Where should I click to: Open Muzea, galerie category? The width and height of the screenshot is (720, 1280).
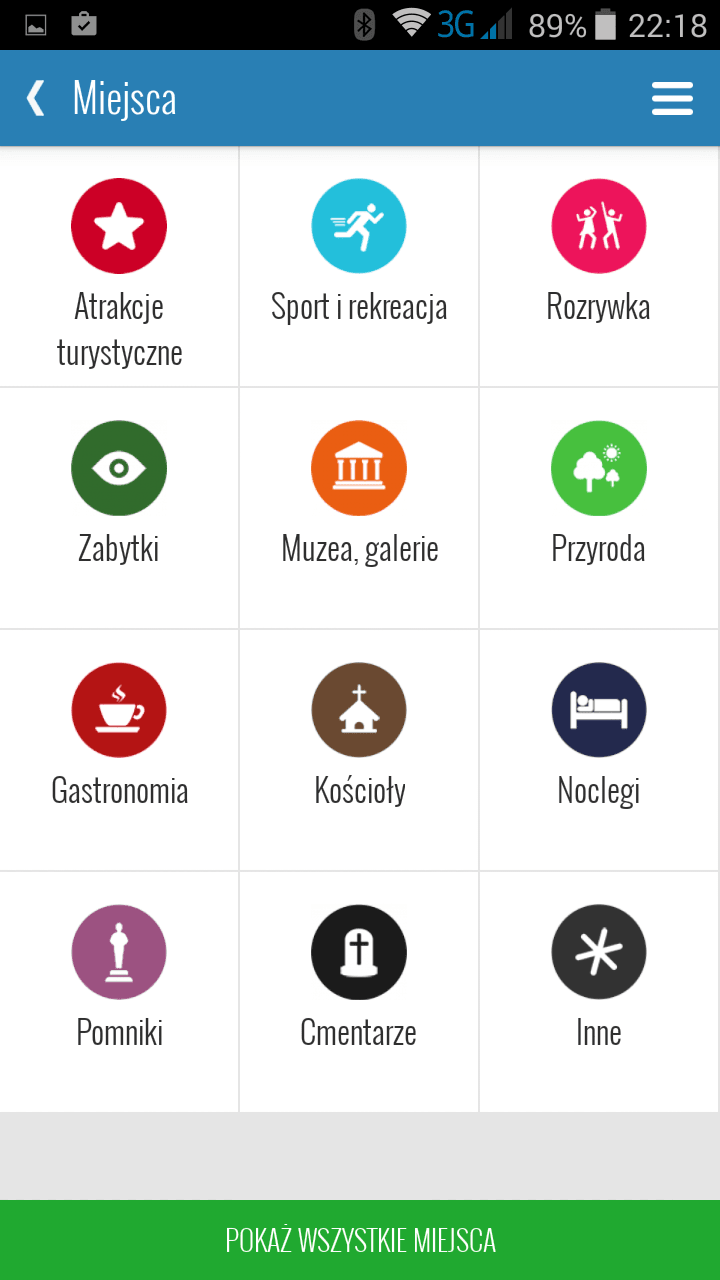coord(359,508)
